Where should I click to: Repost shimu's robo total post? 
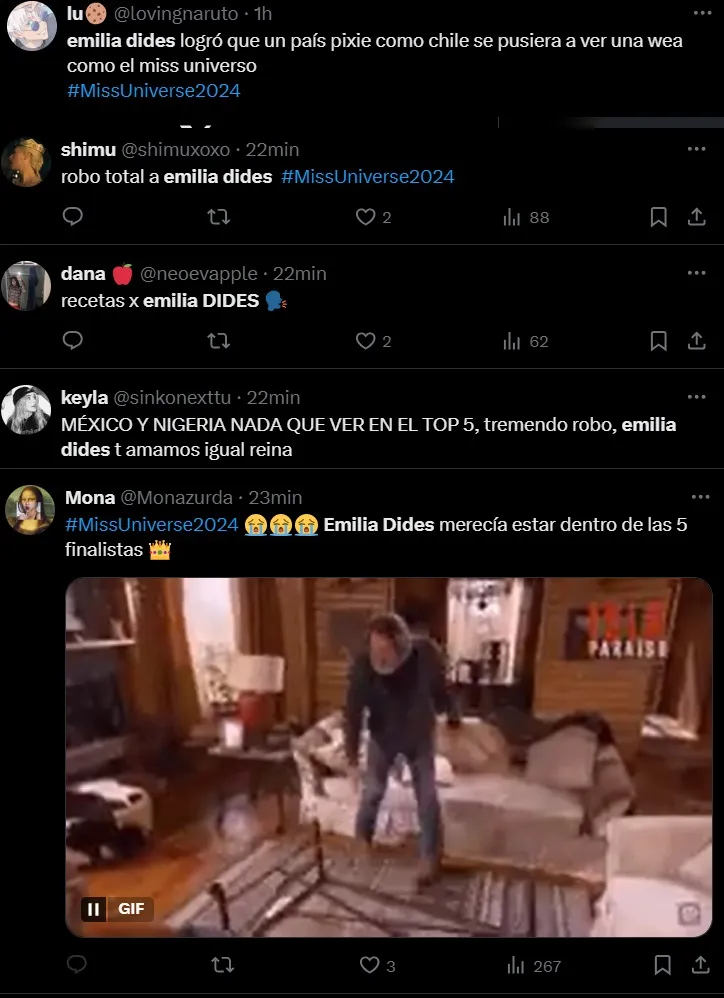pos(217,217)
